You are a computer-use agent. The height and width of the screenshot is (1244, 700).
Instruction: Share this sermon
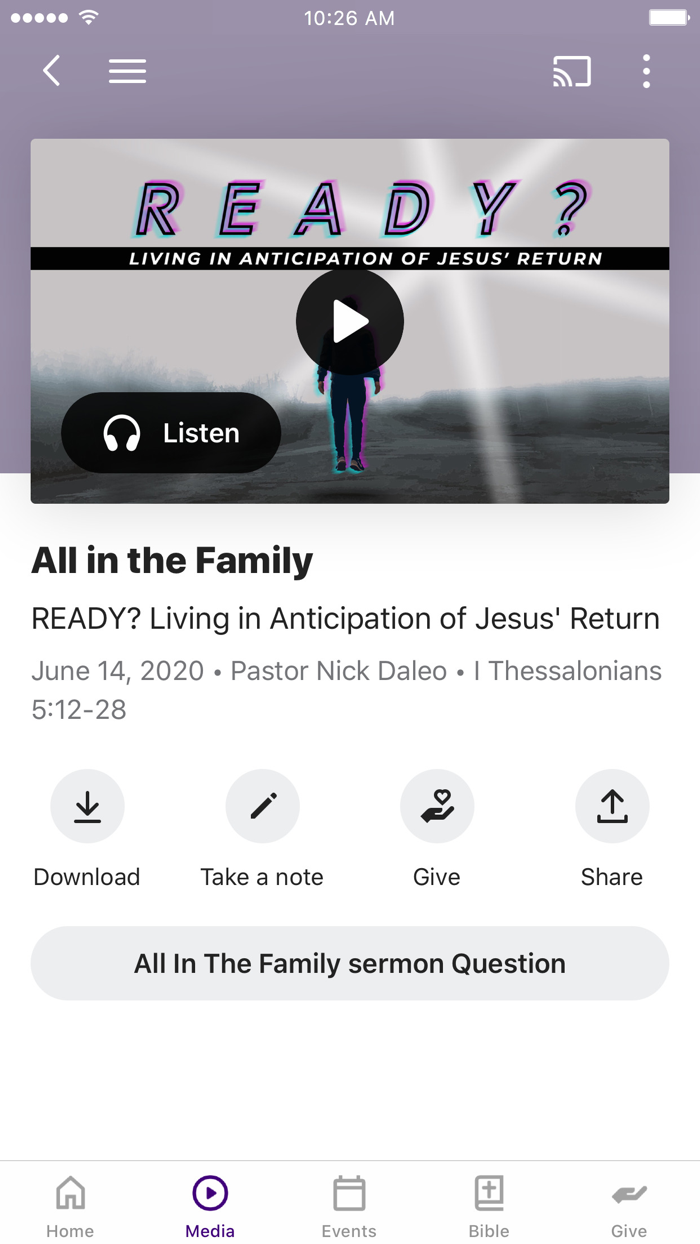click(x=612, y=806)
